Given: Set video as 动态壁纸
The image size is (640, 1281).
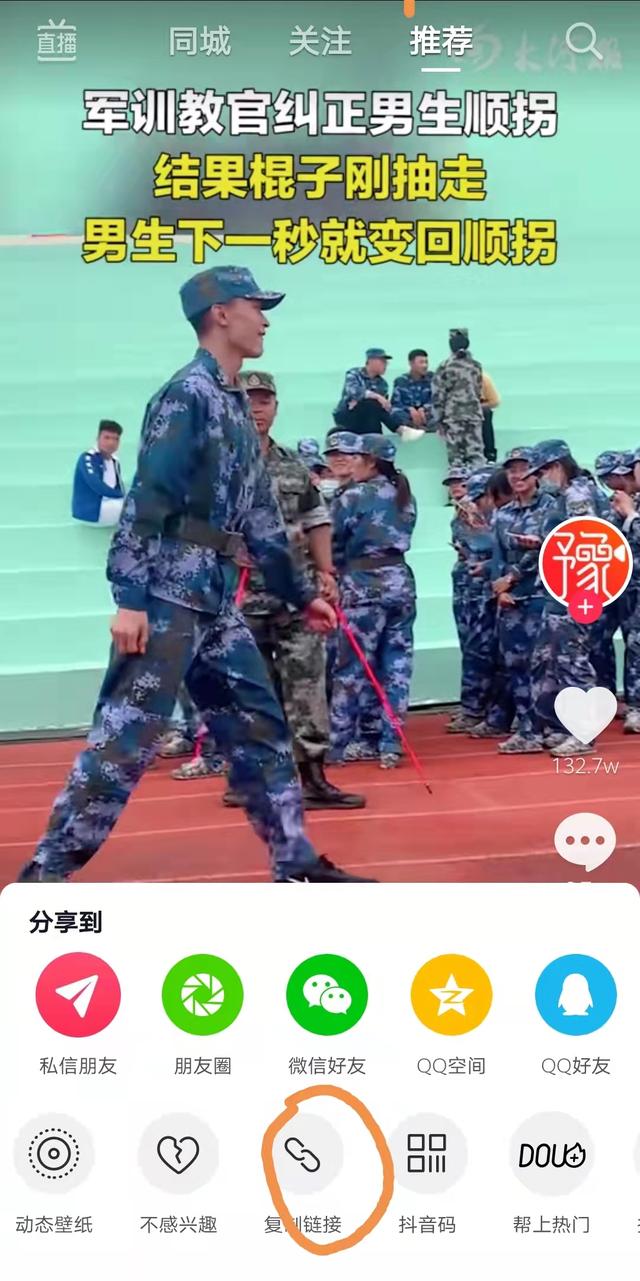Looking at the screenshot, I should [x=53, y=1155].
